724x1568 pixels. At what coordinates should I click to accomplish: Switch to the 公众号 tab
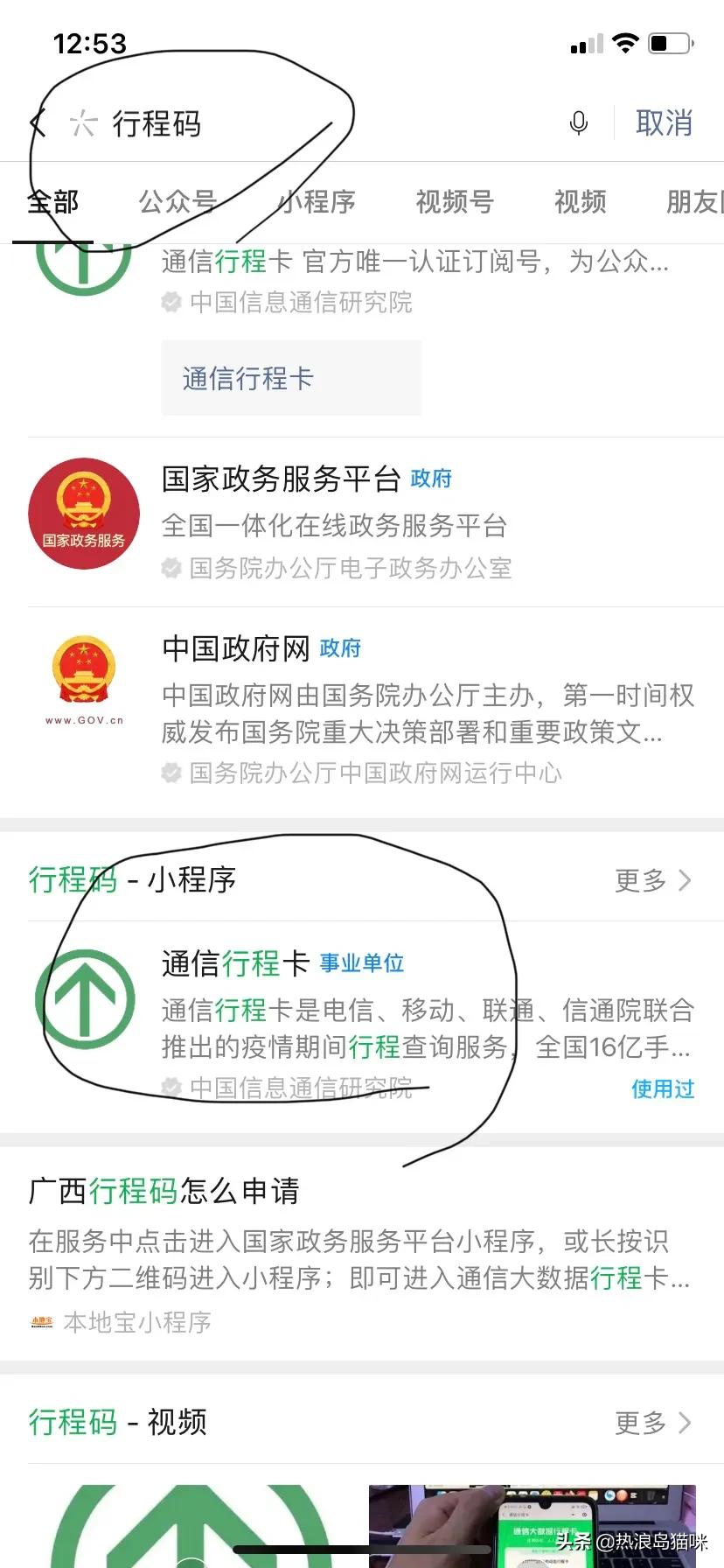(x=178, y=202)
